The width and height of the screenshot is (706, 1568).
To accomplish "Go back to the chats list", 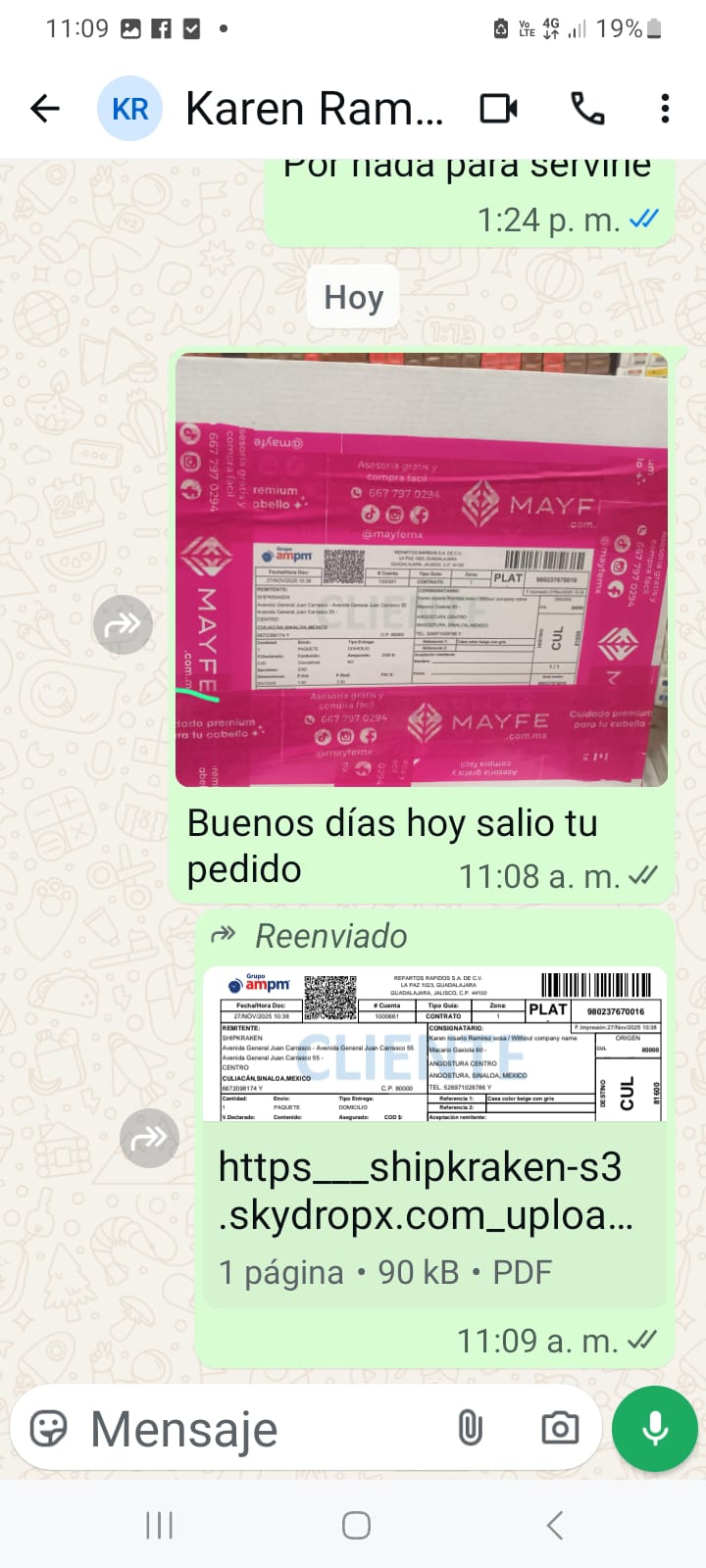I will point(45,108).
